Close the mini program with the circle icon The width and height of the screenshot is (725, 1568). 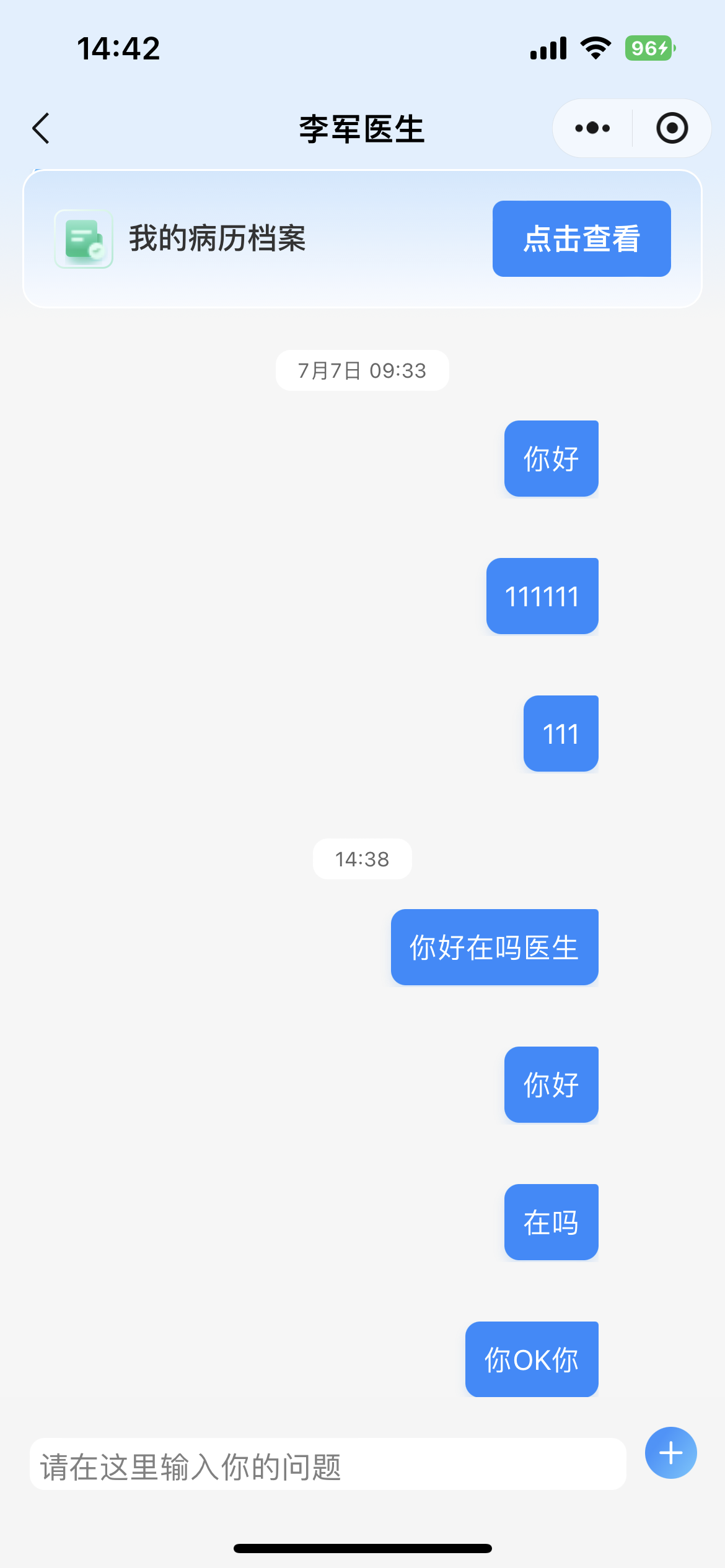point(672,128)
